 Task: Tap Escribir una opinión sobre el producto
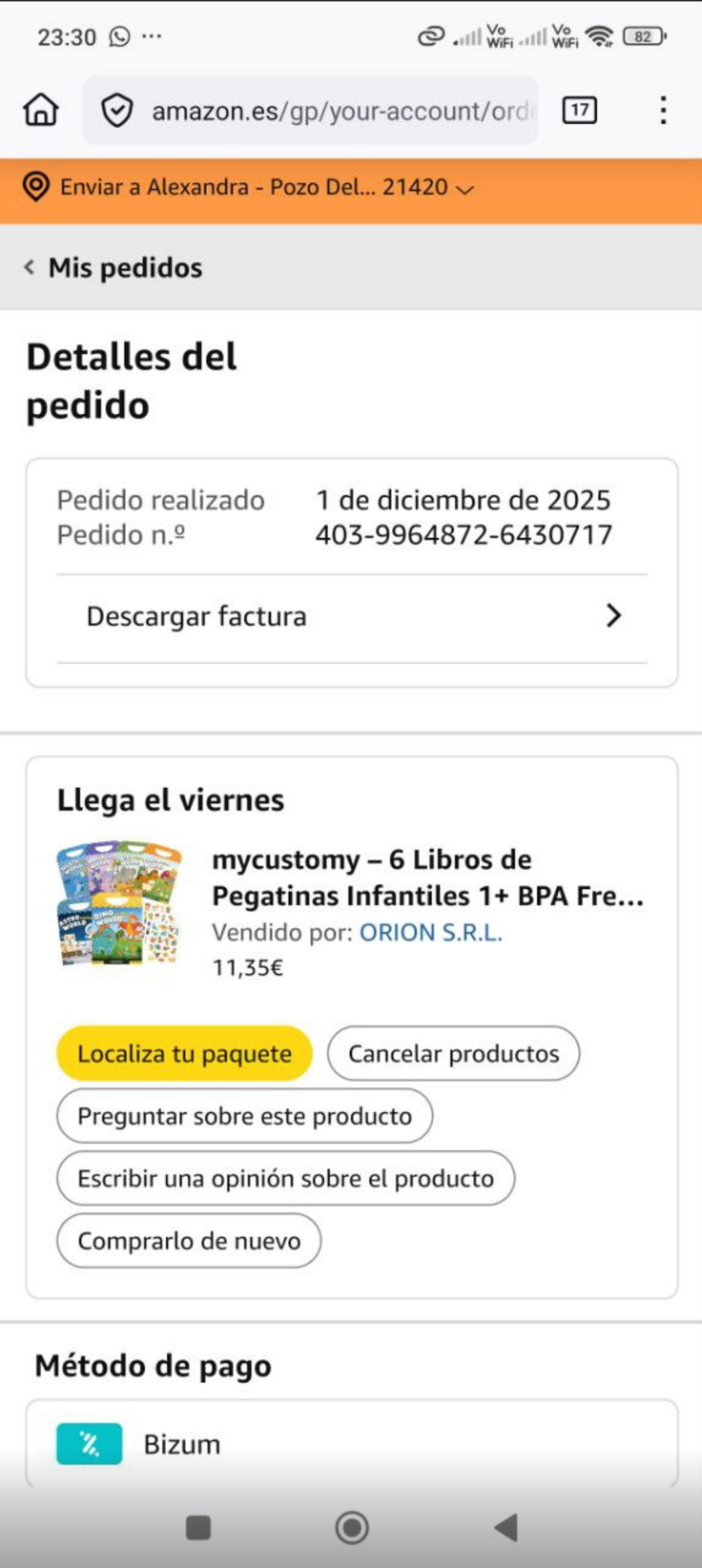[x=285, y=1179]
